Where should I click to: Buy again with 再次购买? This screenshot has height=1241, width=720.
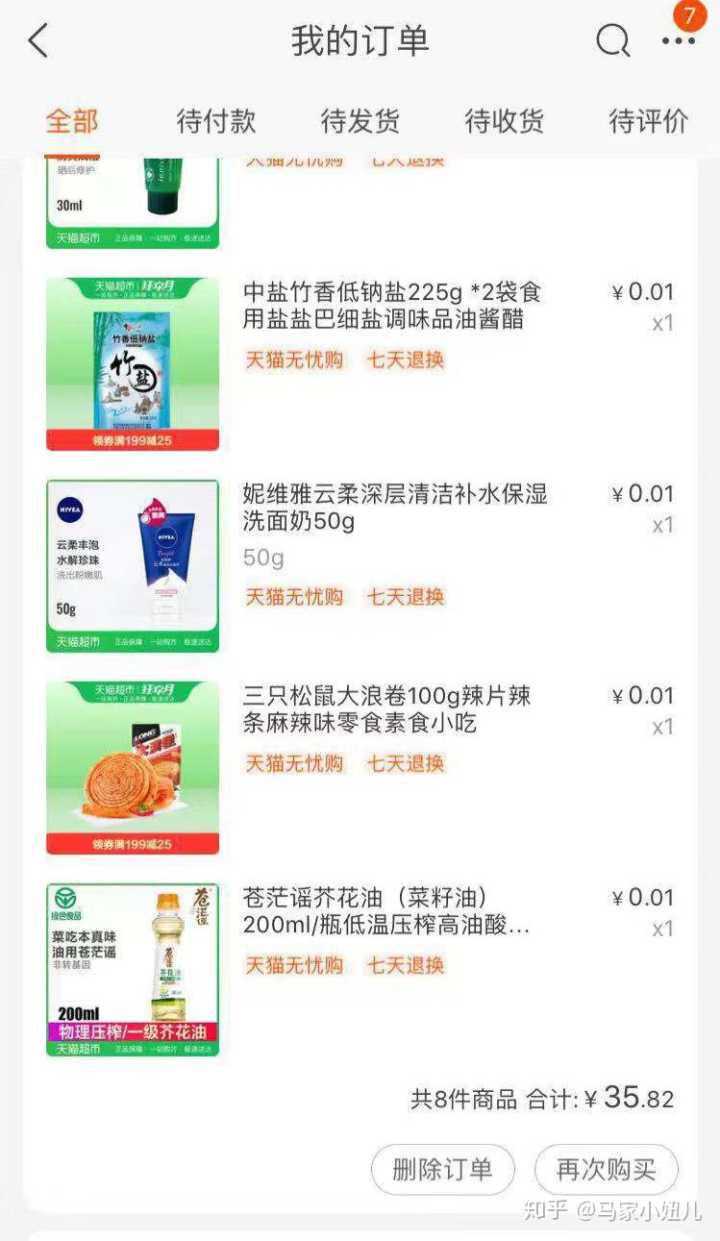click(606, 1169)
